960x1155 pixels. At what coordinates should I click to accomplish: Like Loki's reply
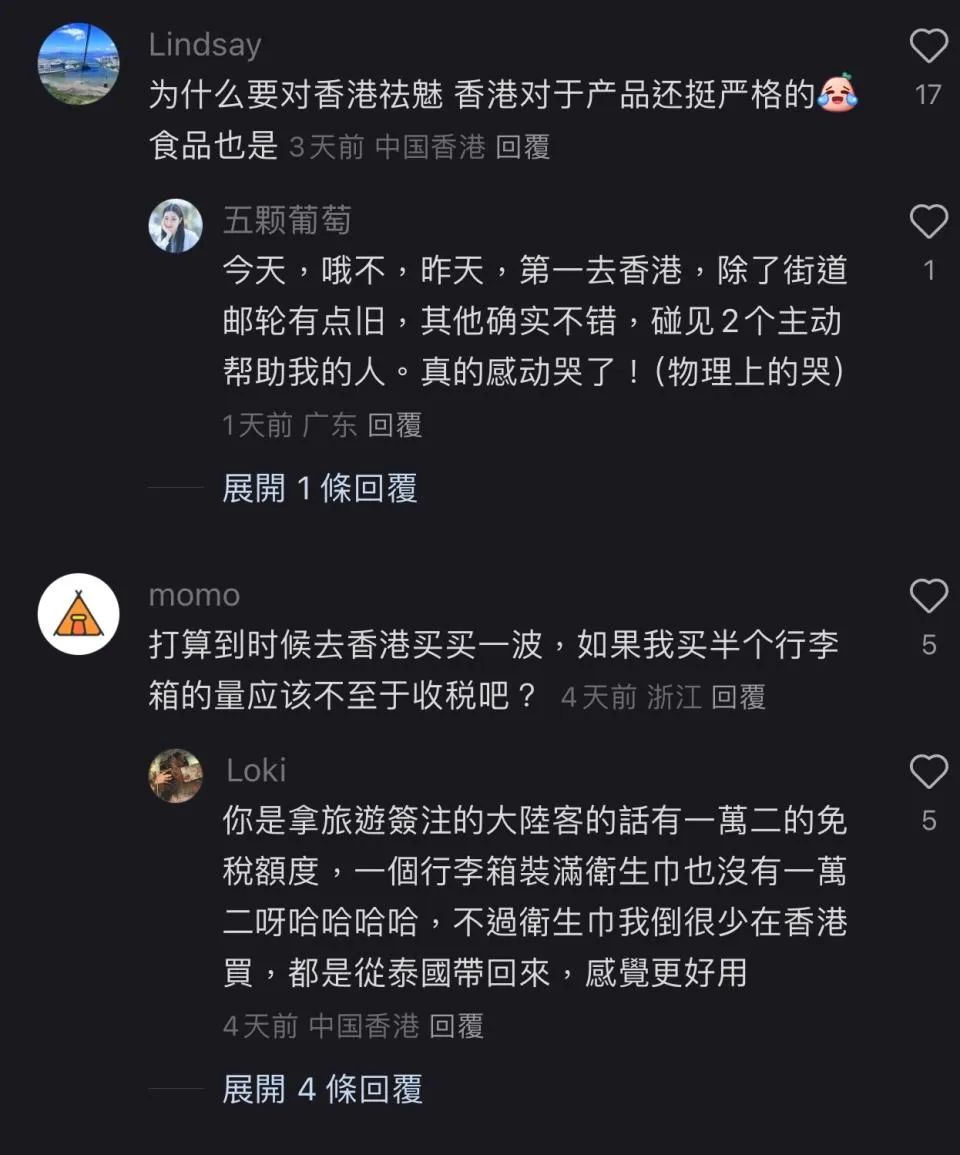(928, 771)
